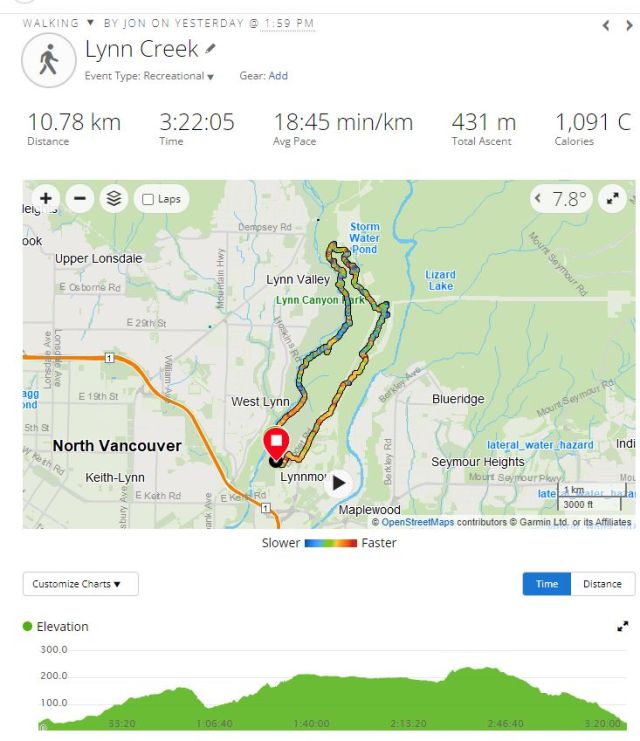This screenshot has width=640, height=741.
Task: Expand the map to full screen
Action: point(612,199)
